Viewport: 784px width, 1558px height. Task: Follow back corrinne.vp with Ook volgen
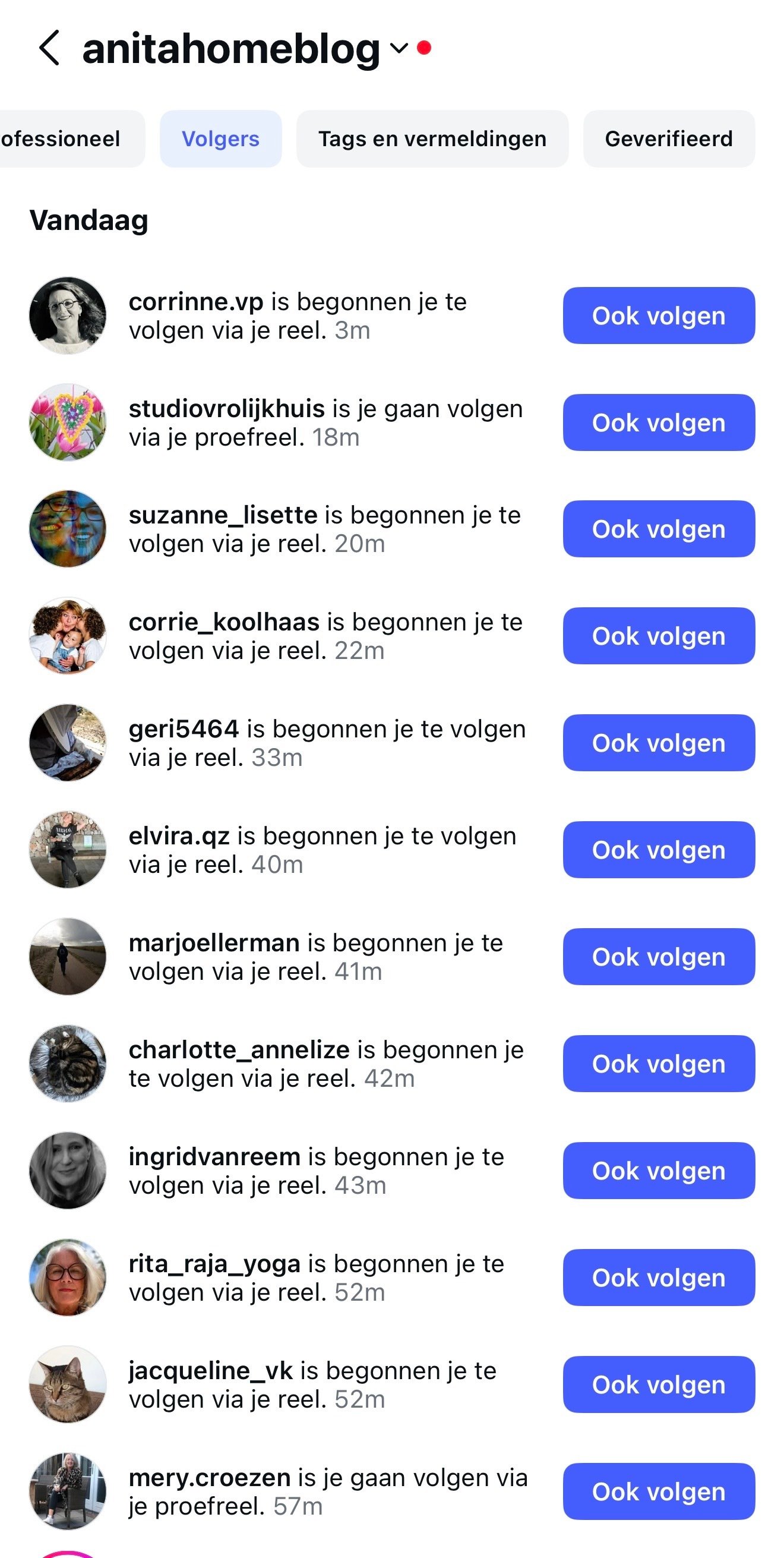pos(658,316)
